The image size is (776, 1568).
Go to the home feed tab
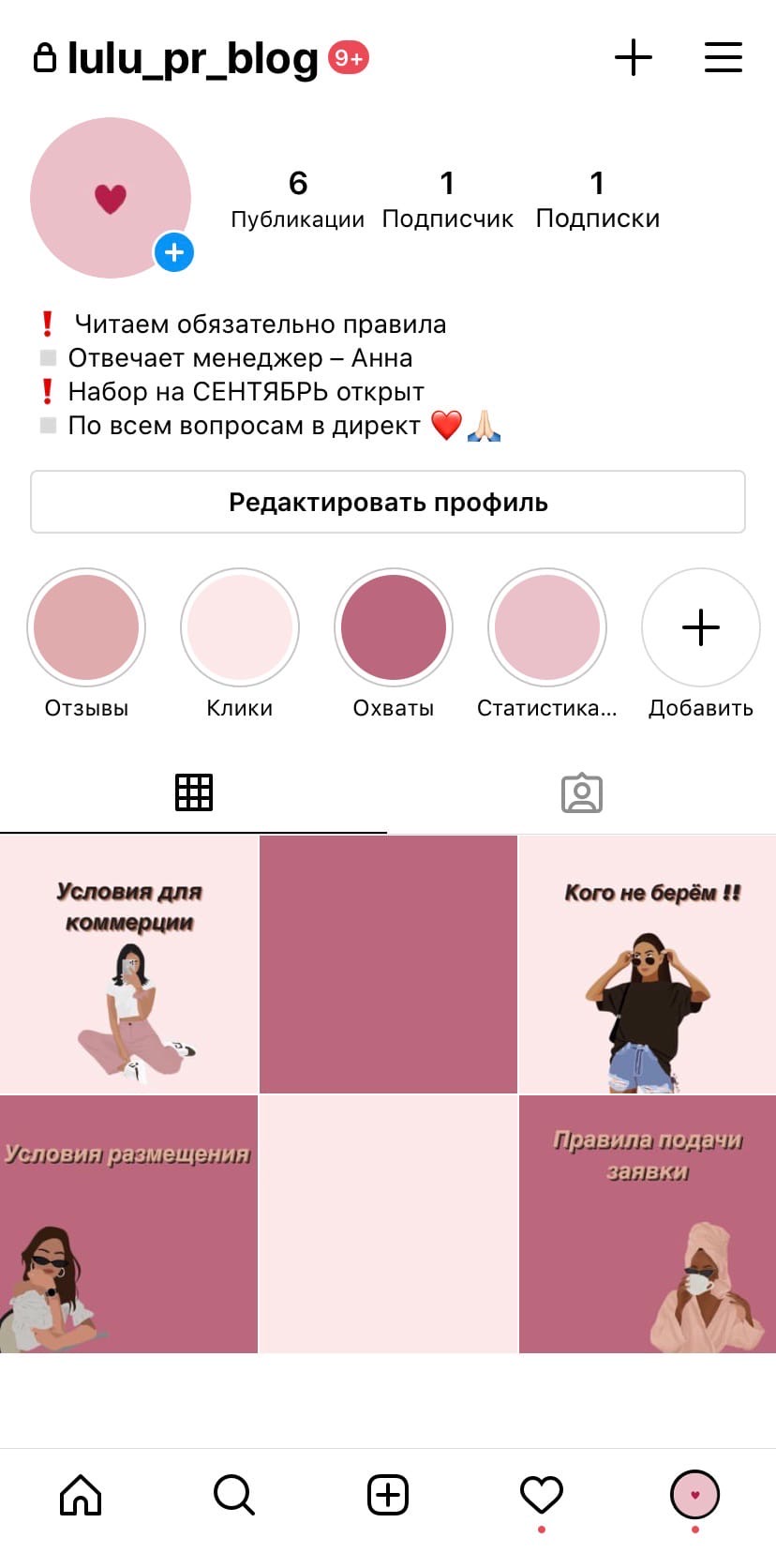pos(81,1495)
